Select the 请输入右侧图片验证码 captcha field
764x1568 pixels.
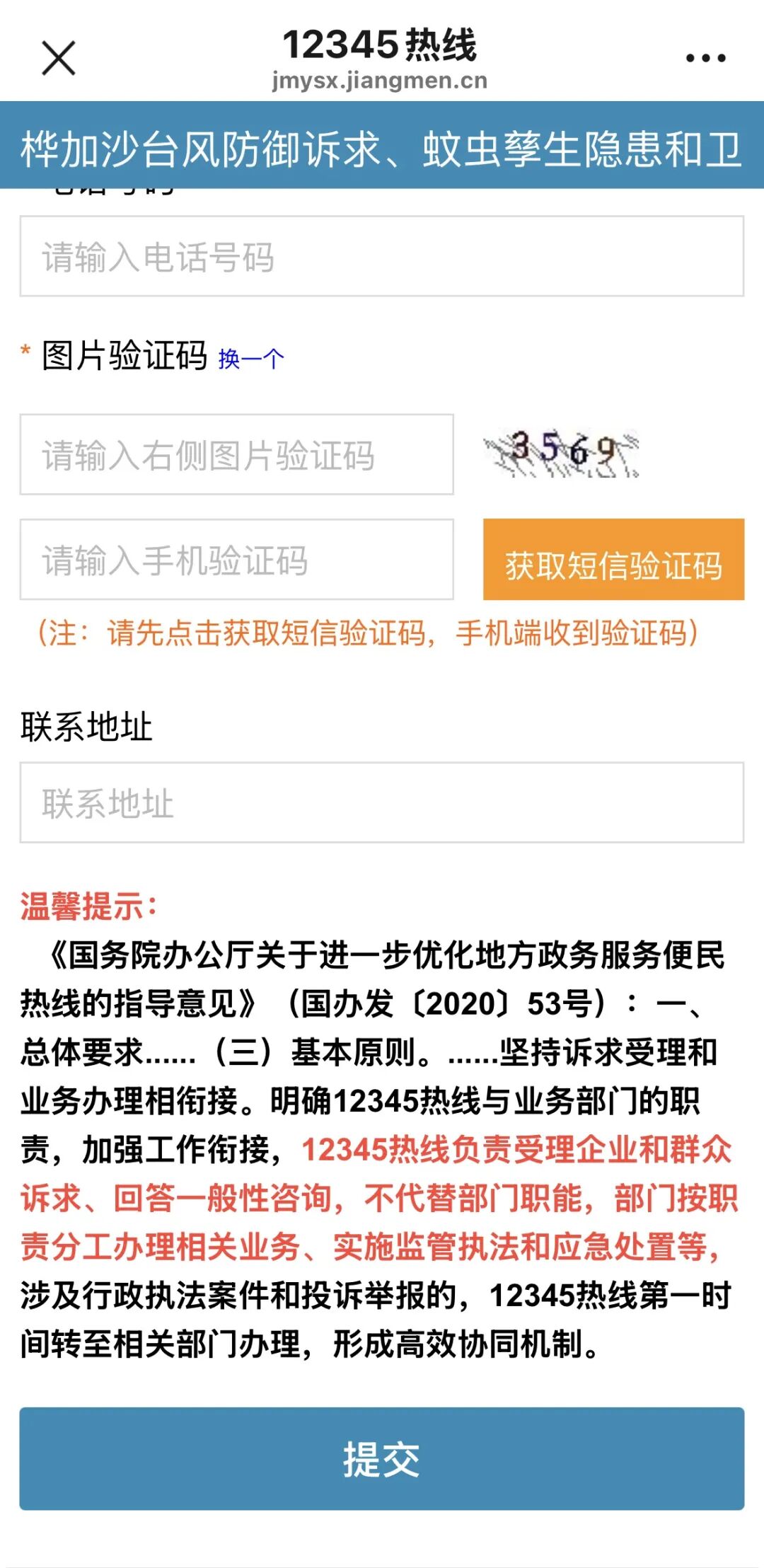[x=237, y=454]
